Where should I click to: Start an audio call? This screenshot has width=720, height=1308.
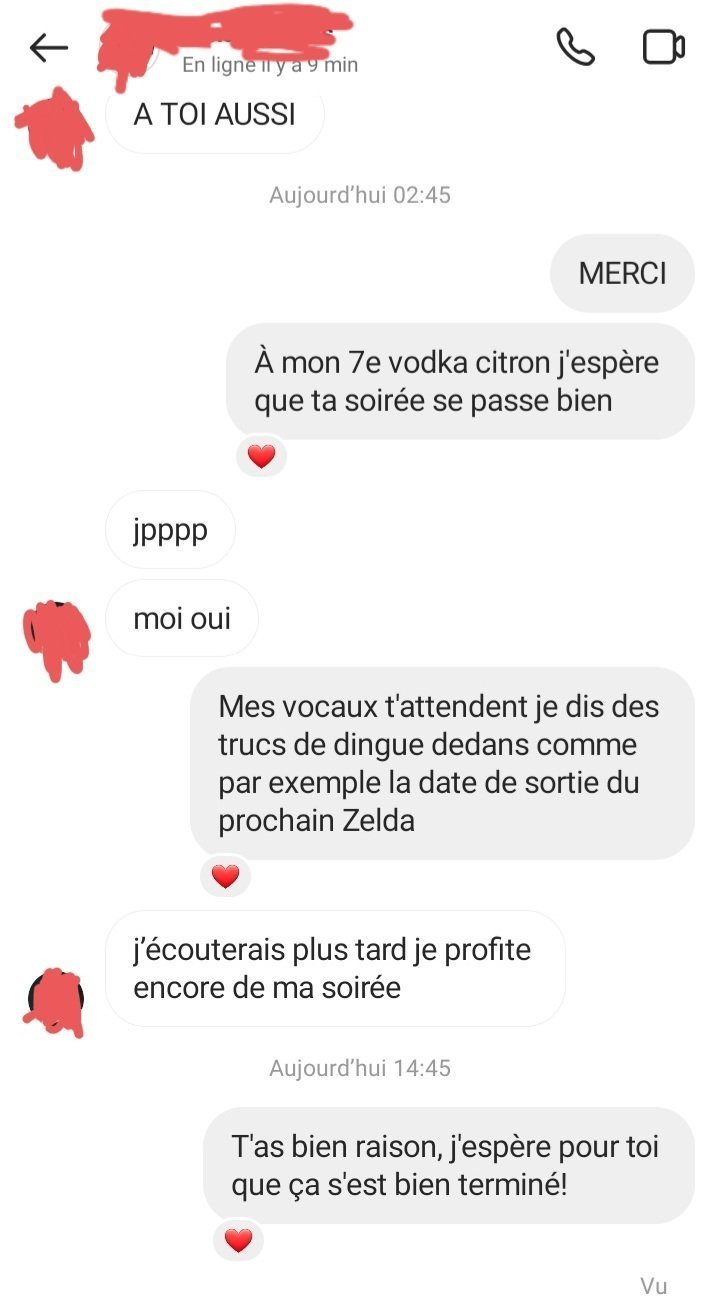575,47
